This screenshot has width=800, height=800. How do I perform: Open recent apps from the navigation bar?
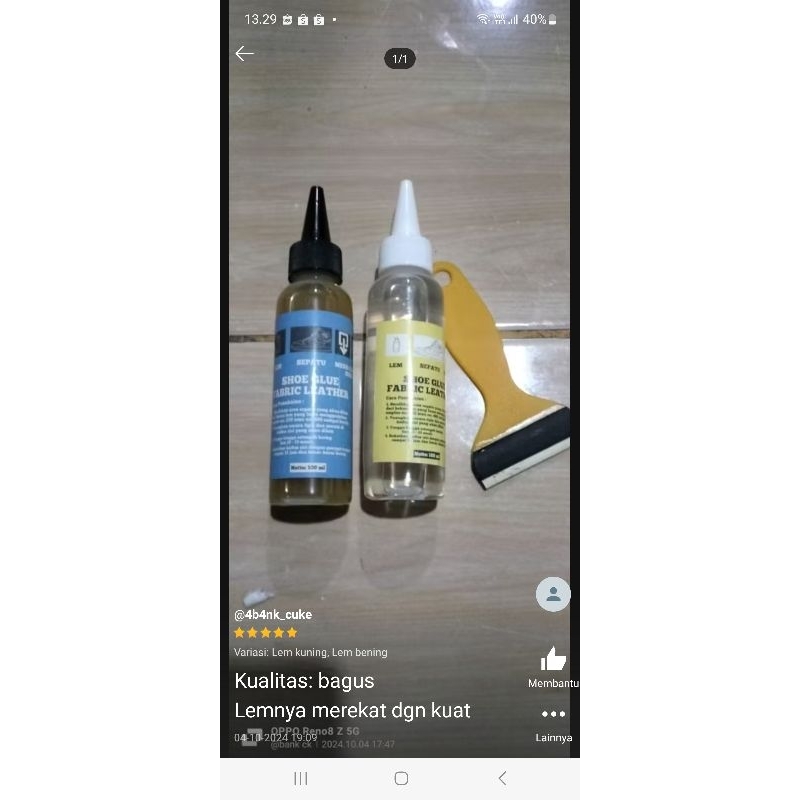tap(300, 778)
